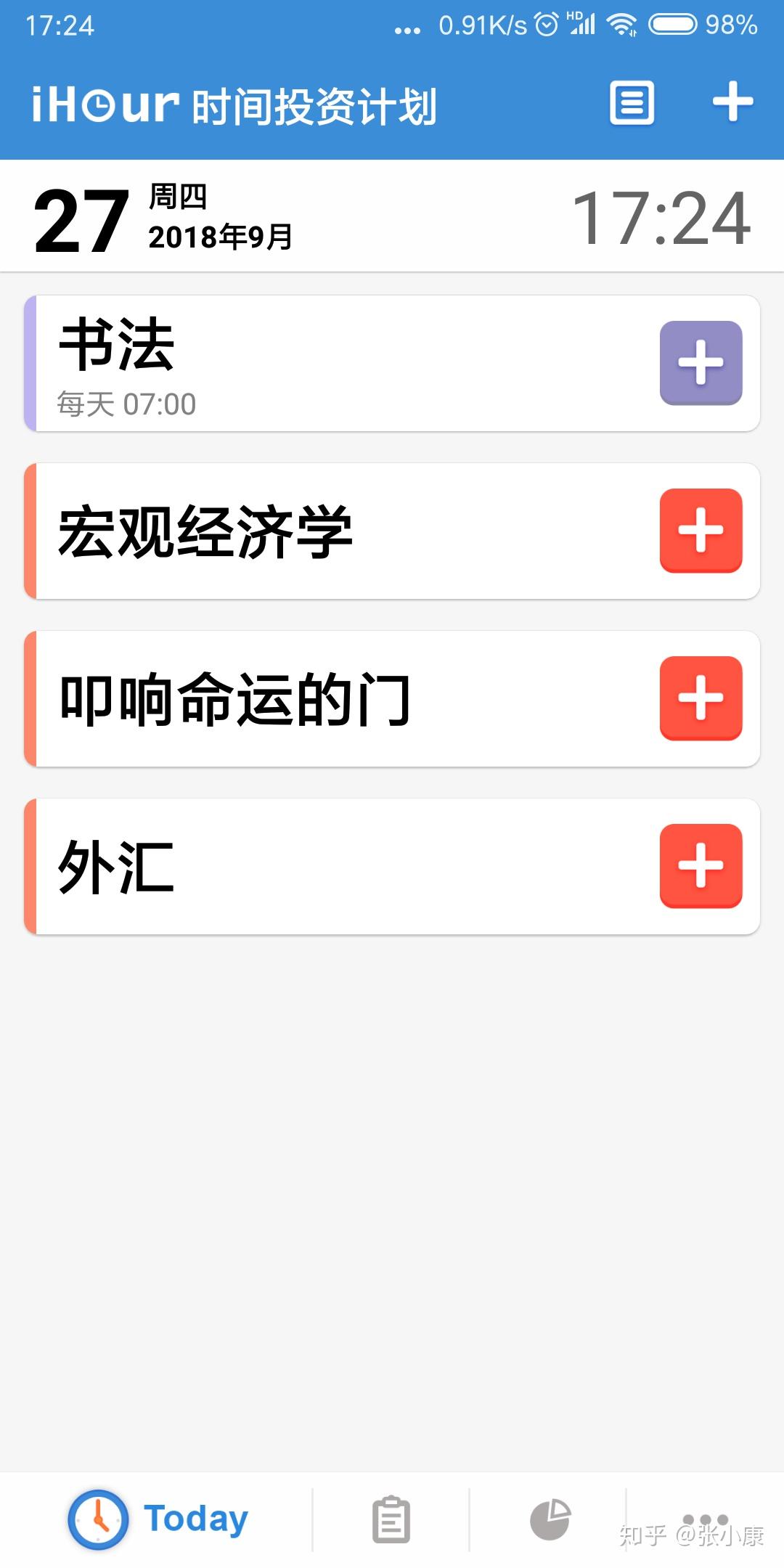Add time to 宏观经济学 plan
The image size is (784, 1568).
coord(701,531)
